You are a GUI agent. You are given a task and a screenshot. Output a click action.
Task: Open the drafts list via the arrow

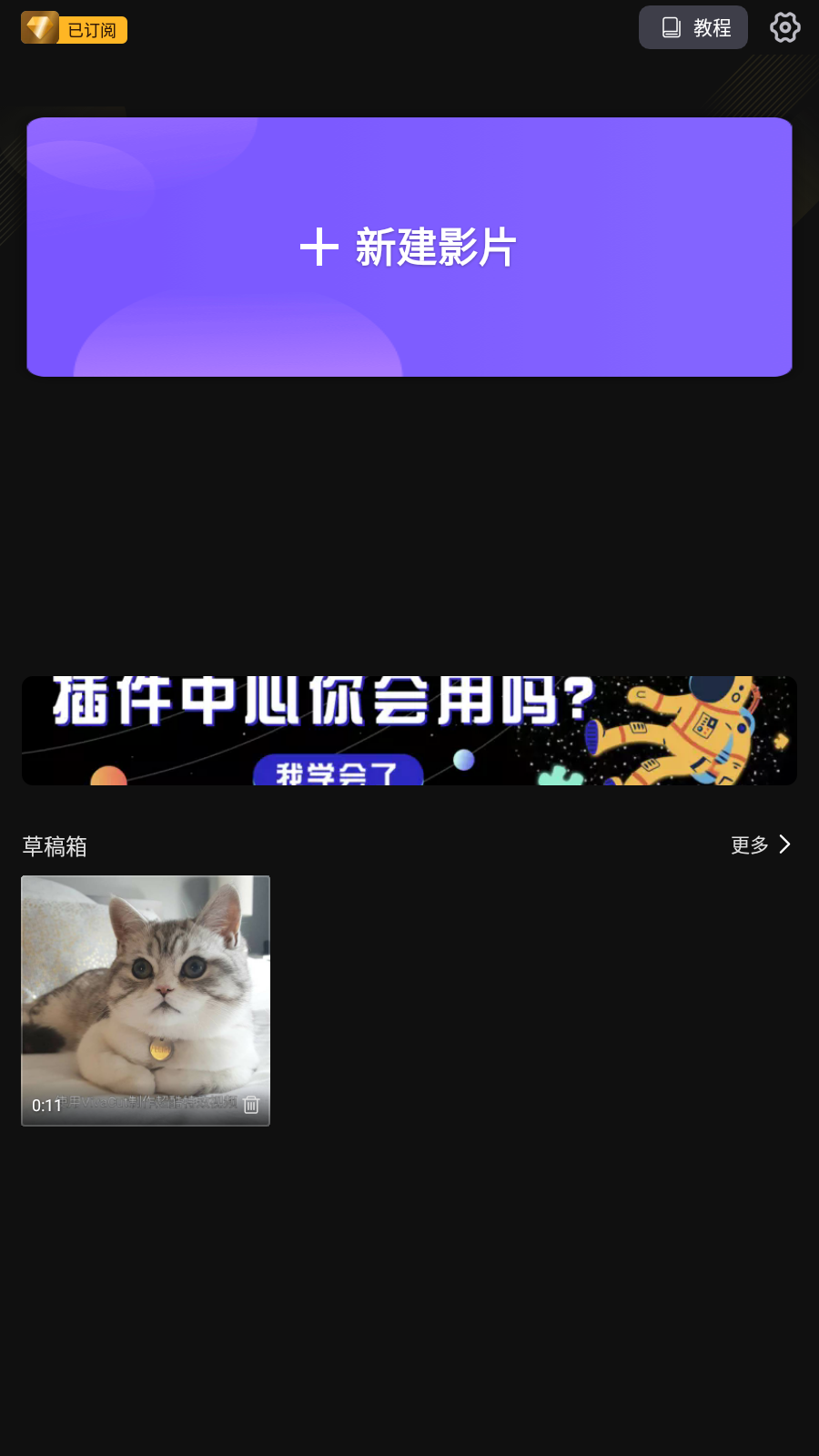tap(784, 844)
